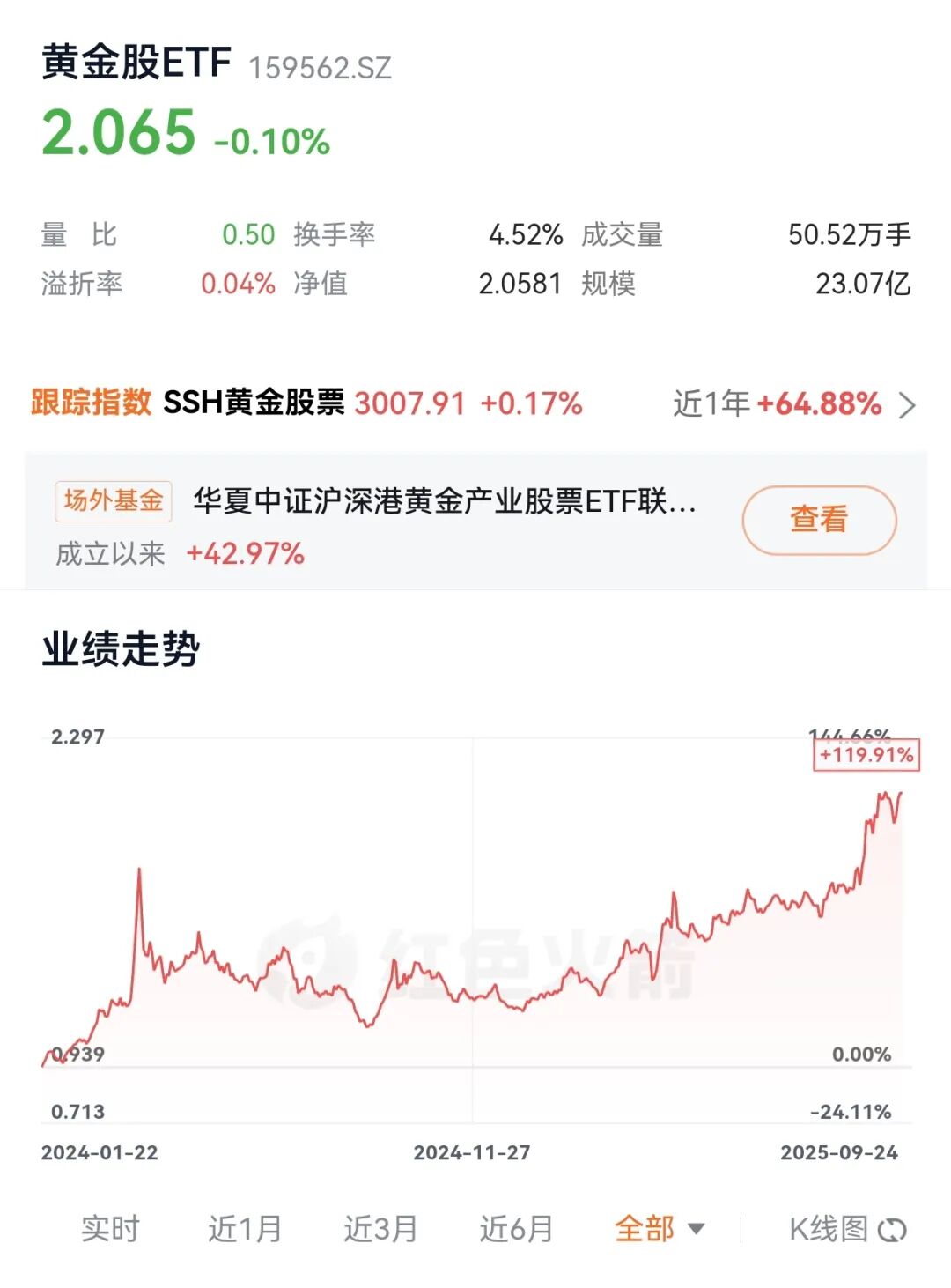Expand the 全部 period dropdown arrow
This screenshot has height=1288, width=951.
pyautogui.click(x=695, y=1228)
